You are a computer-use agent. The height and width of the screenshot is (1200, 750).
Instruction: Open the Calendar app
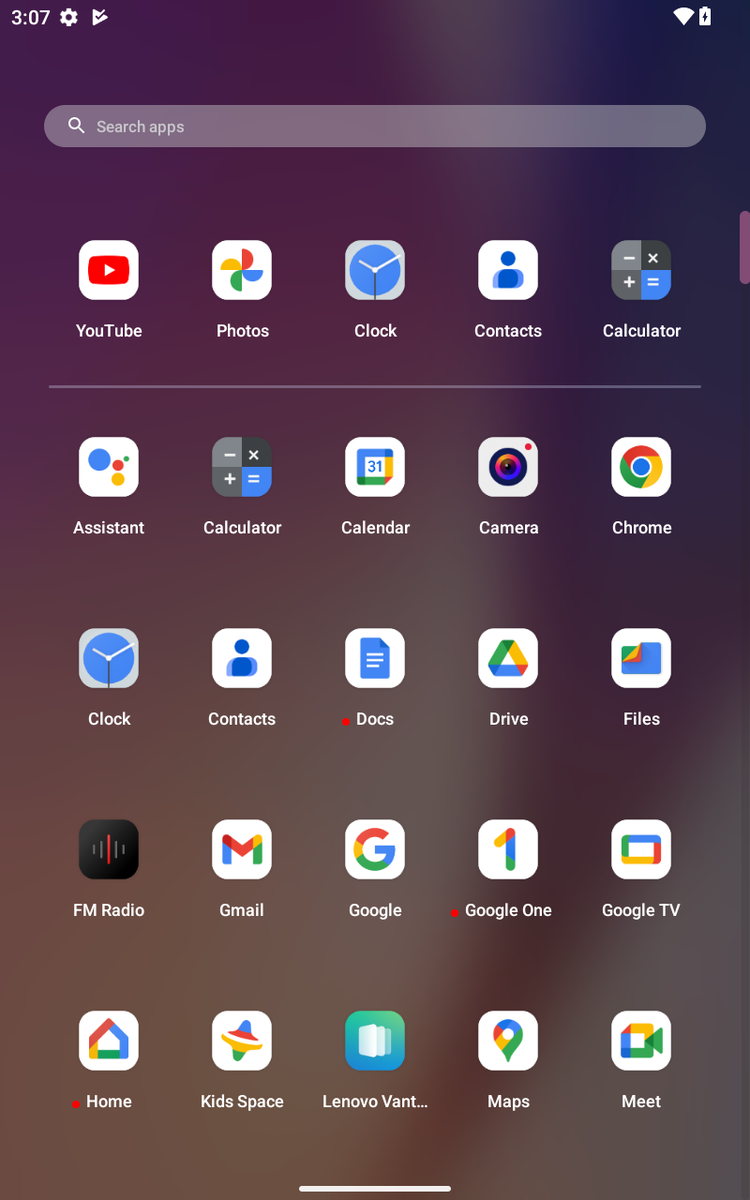pos(375,467)
